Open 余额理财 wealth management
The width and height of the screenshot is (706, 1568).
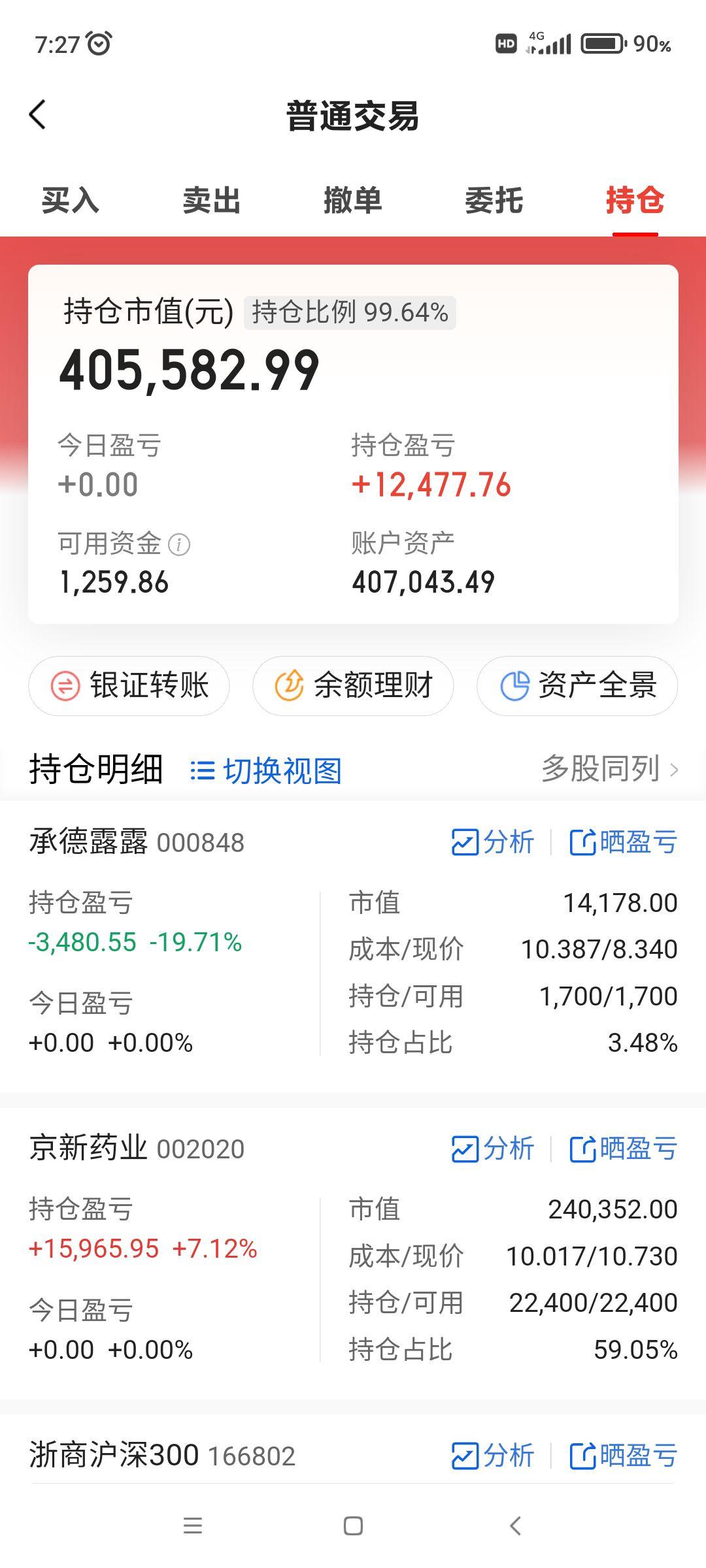pos(352,685)
